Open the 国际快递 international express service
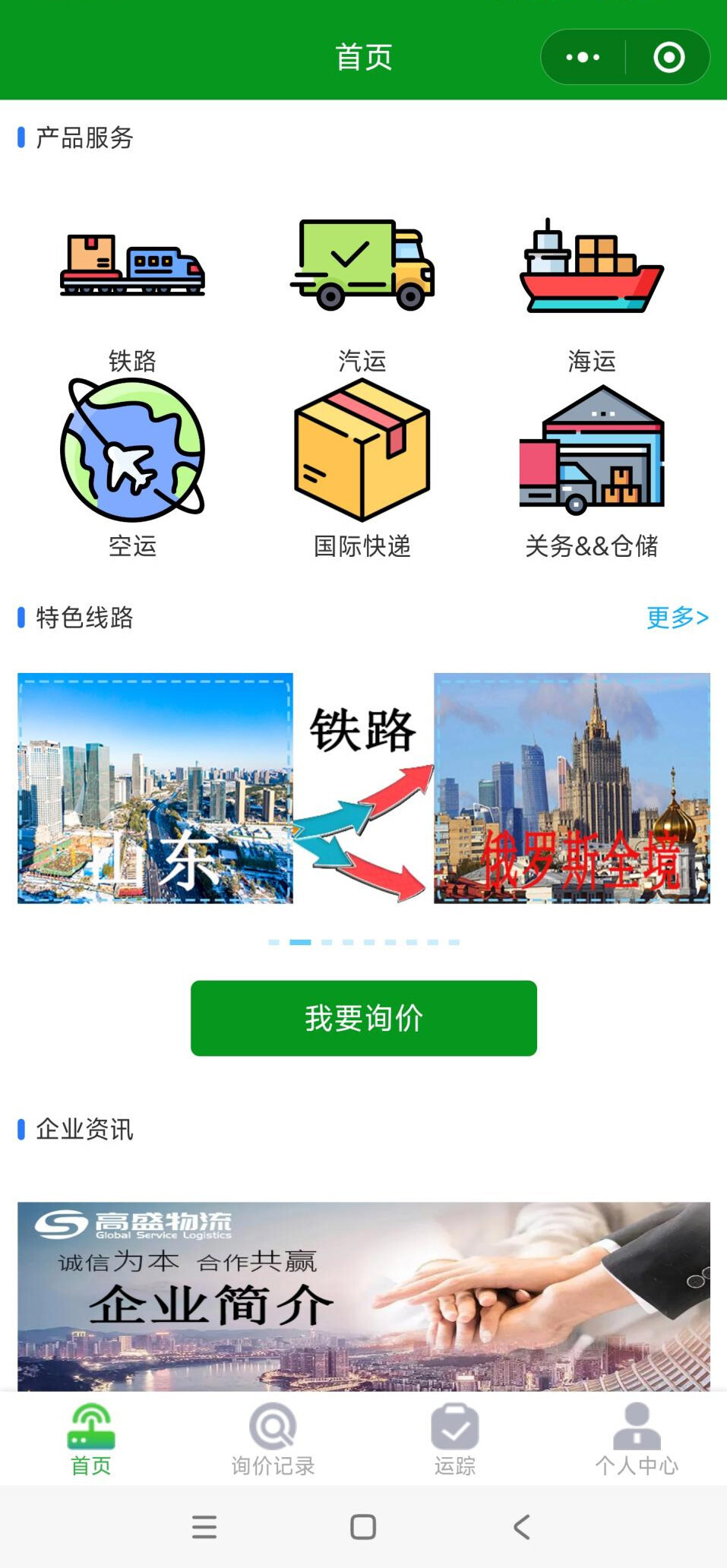The height and width of the screenshot is (1568, 727). pyautogui.click(x=362, y=467)
